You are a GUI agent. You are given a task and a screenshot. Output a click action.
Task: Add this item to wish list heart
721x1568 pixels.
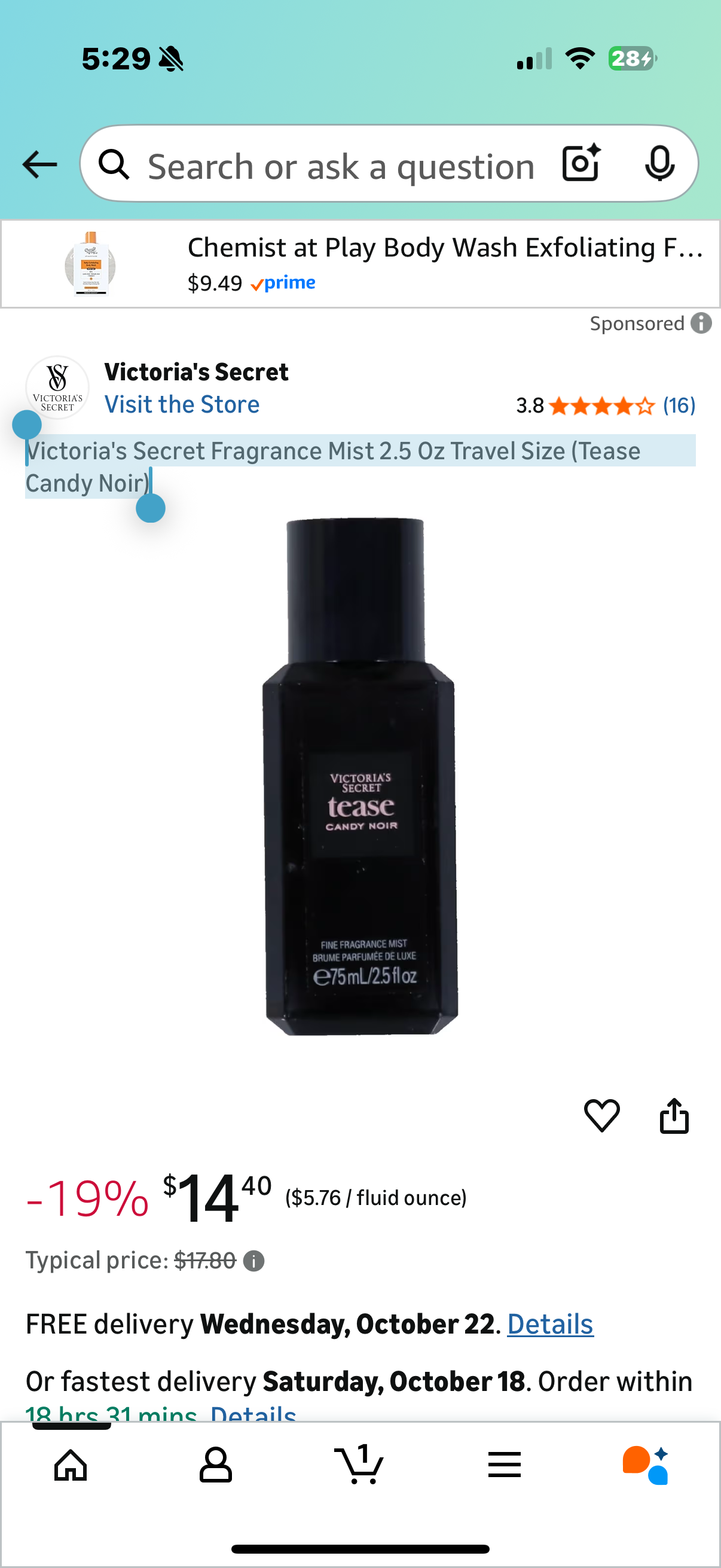tap(602, 1115)
